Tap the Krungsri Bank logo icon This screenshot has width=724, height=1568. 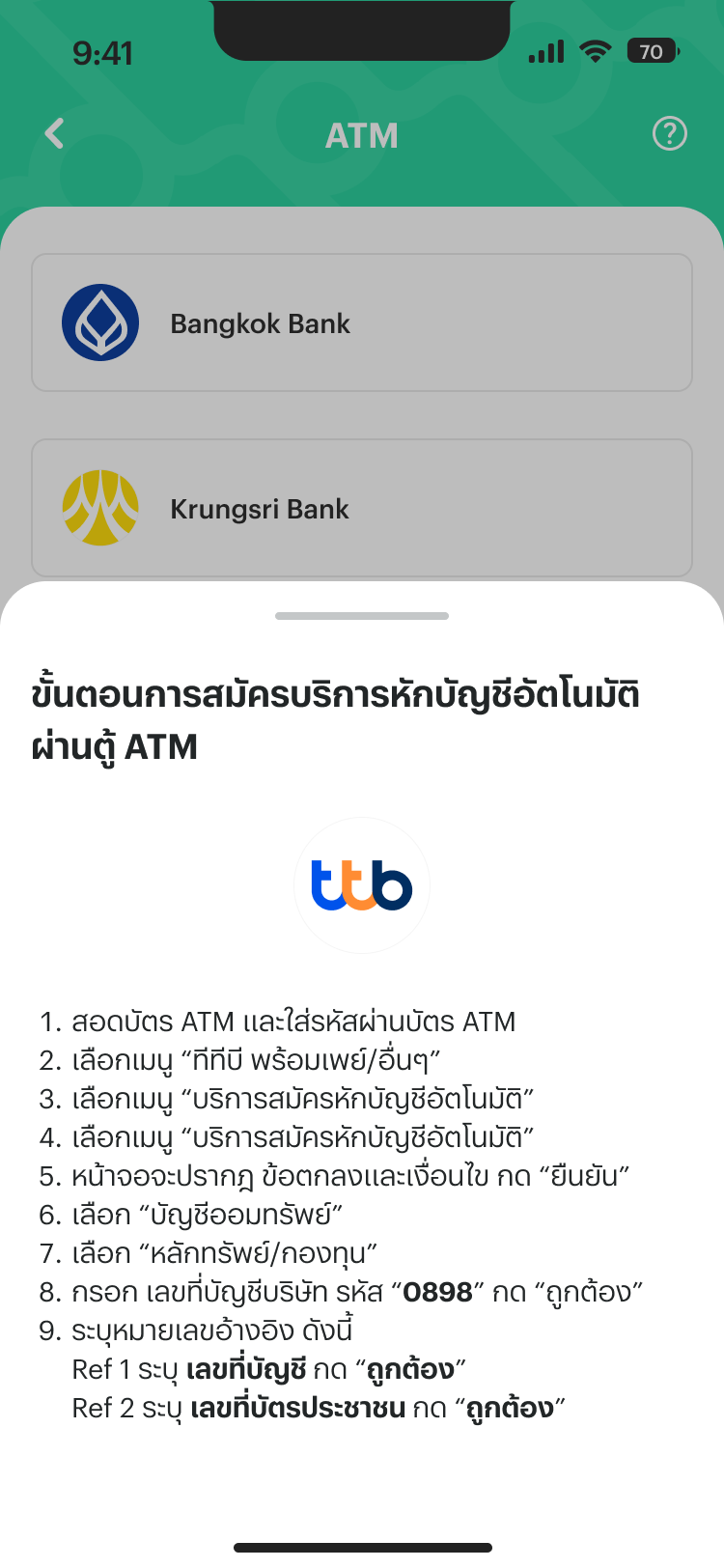tap(100, 507)
